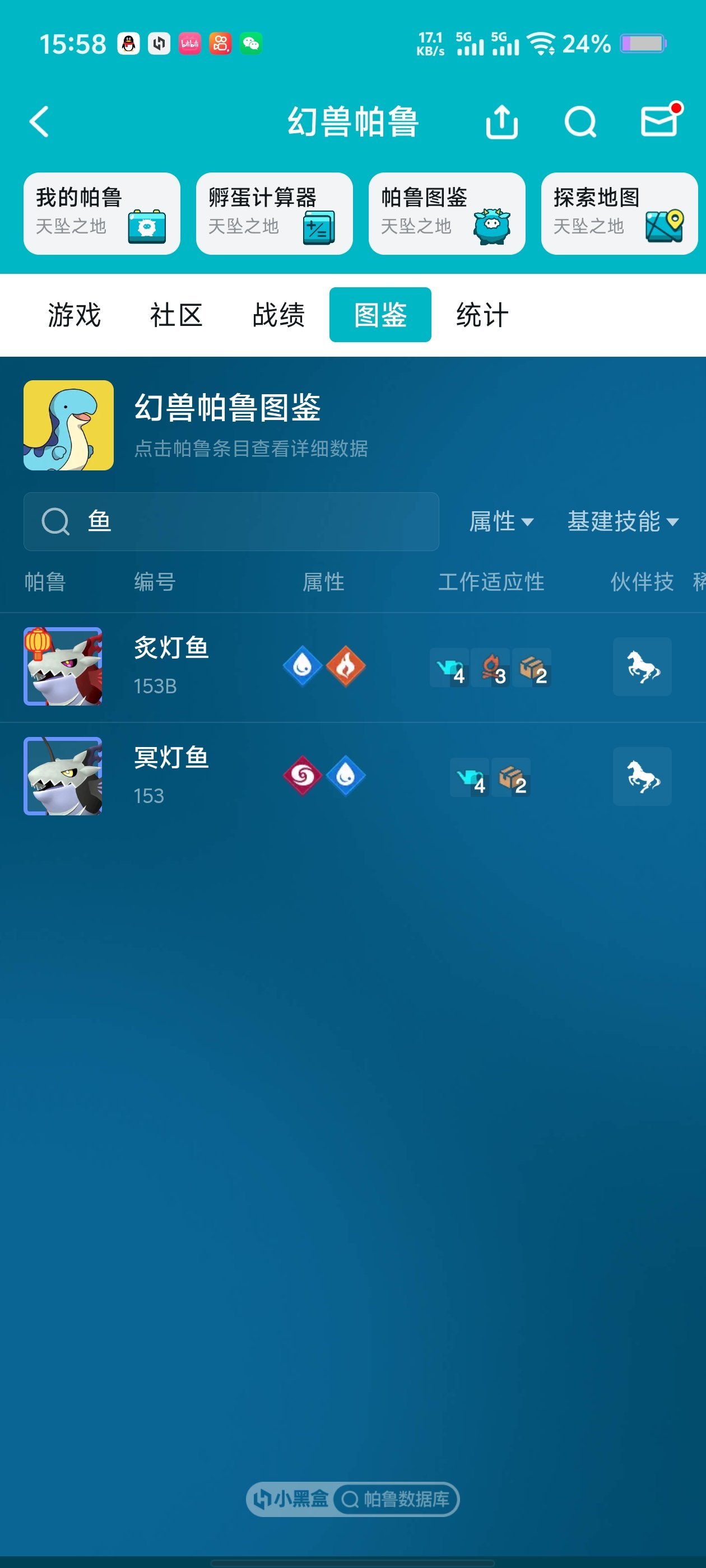This screenshot has height=1568, width=706.
Task: Expand the 基建技能 filter dropdown
Action: [623, 522]
